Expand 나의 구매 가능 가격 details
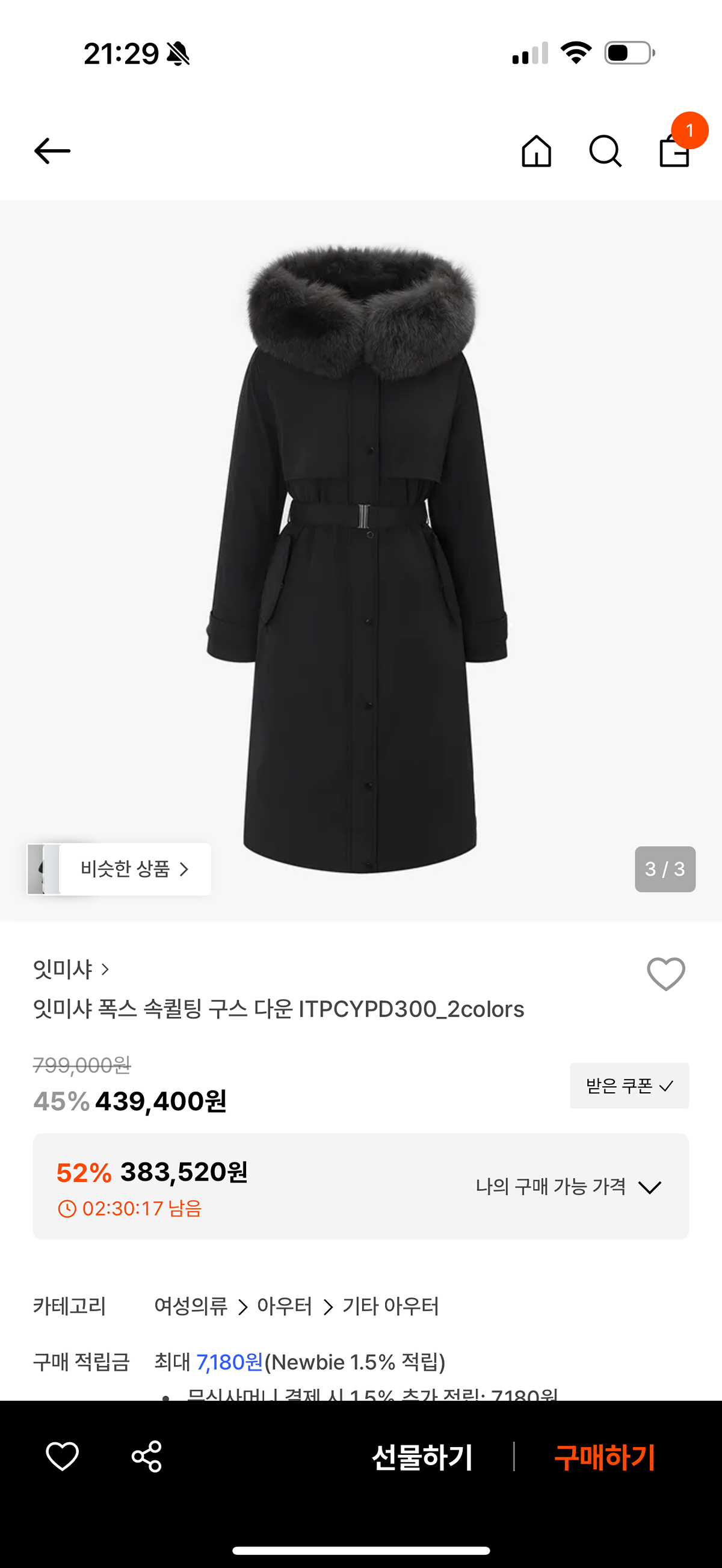The width and height of the screenshot is (722, 1568). click(x=568, y=1186)
